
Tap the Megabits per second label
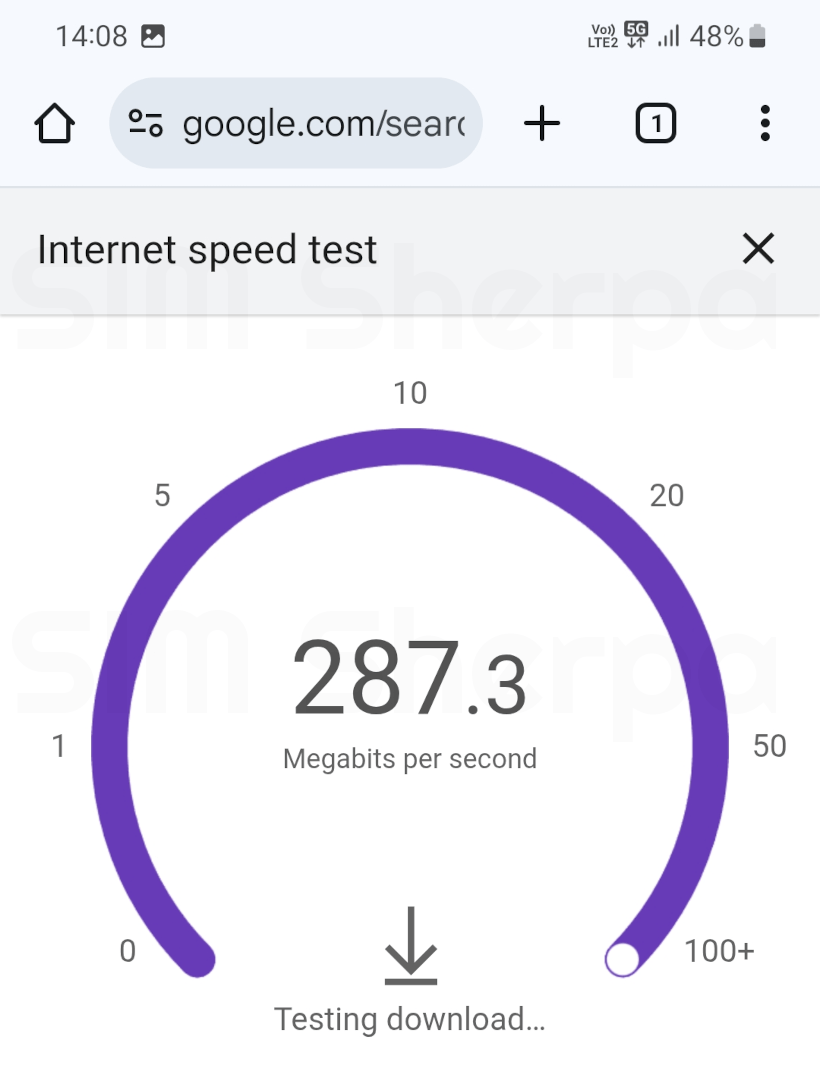pyautogui.click(x=410, y=759)
